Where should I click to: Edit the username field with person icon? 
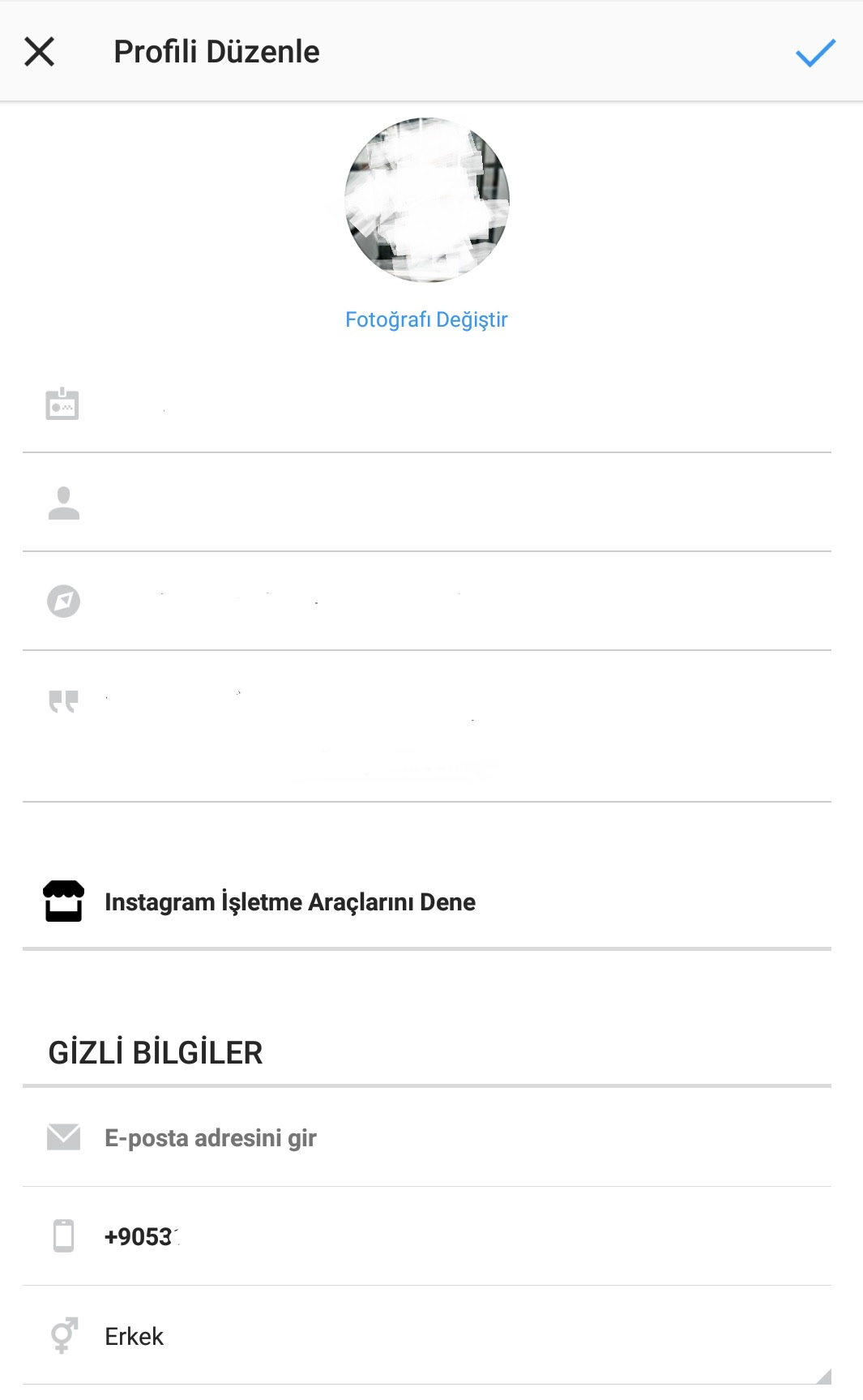(x=427, y=503)
